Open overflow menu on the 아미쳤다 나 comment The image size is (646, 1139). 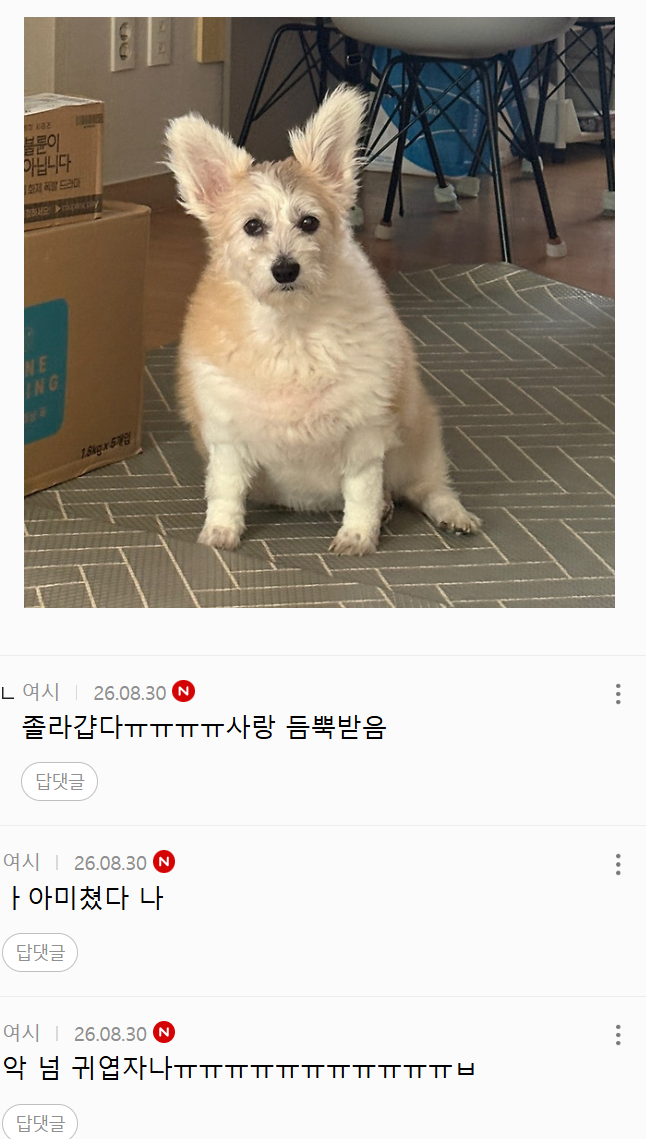(x=618, y=864)
